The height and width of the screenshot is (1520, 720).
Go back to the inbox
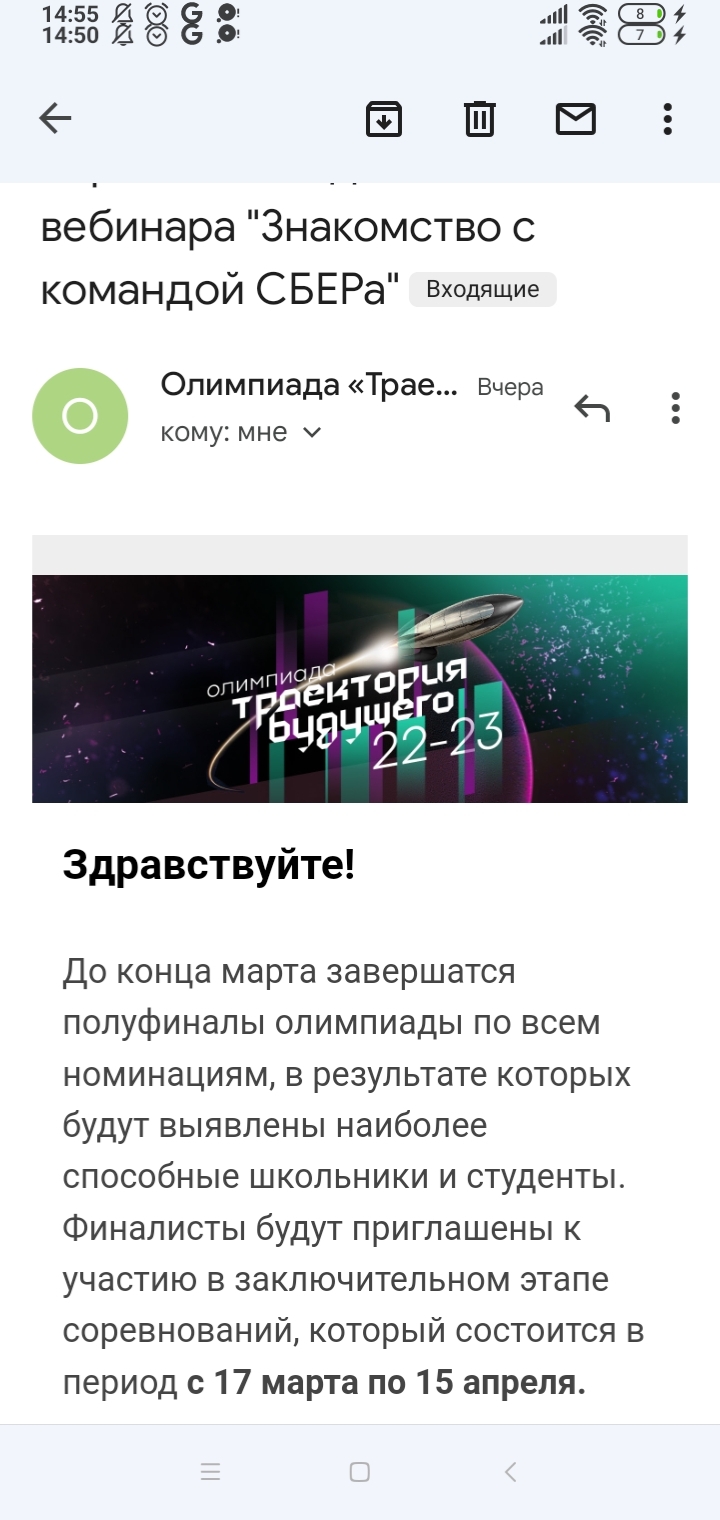point(55,119)
